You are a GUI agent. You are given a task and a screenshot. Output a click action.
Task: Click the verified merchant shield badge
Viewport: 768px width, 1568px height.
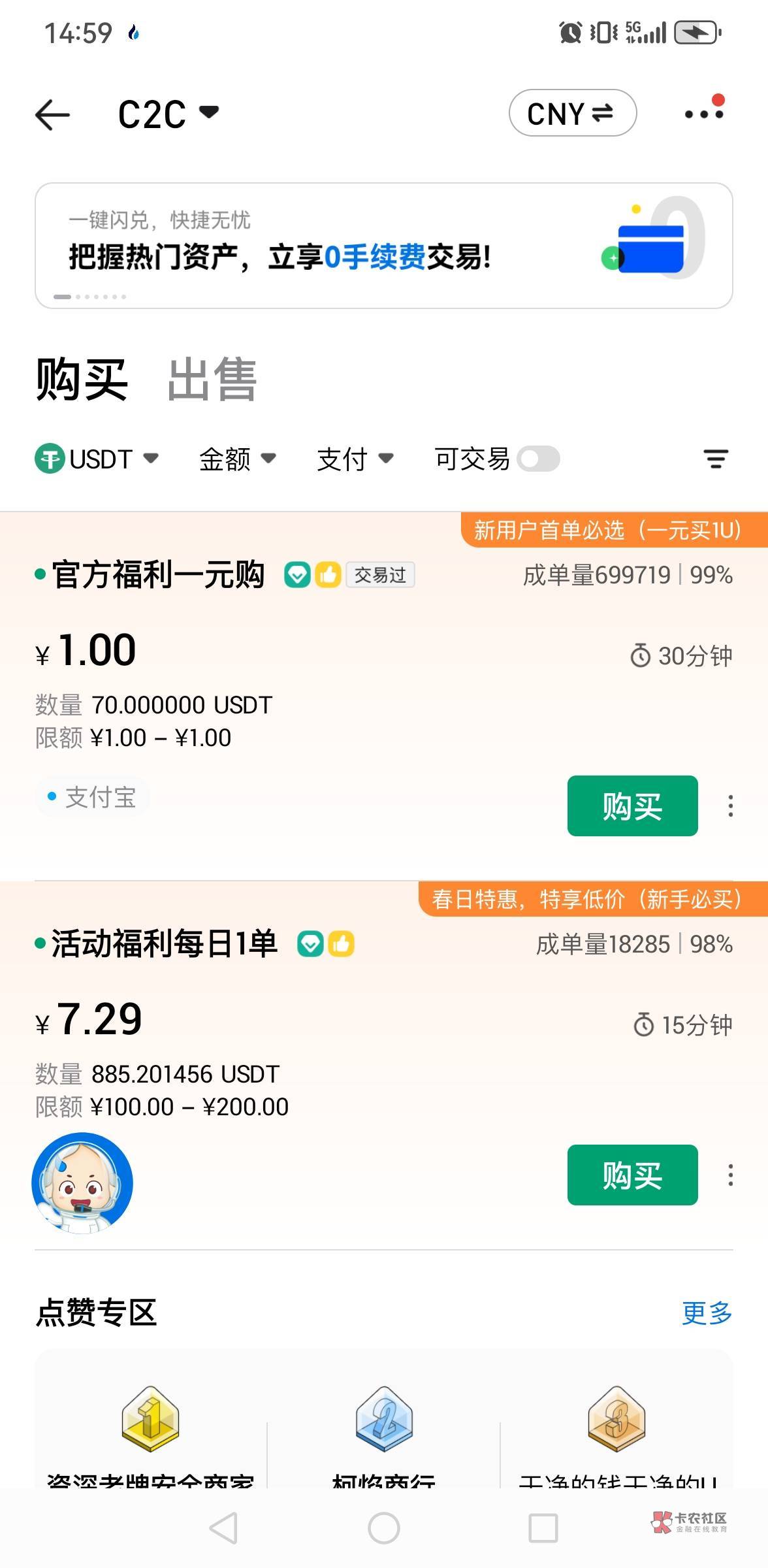coord(298,576)
